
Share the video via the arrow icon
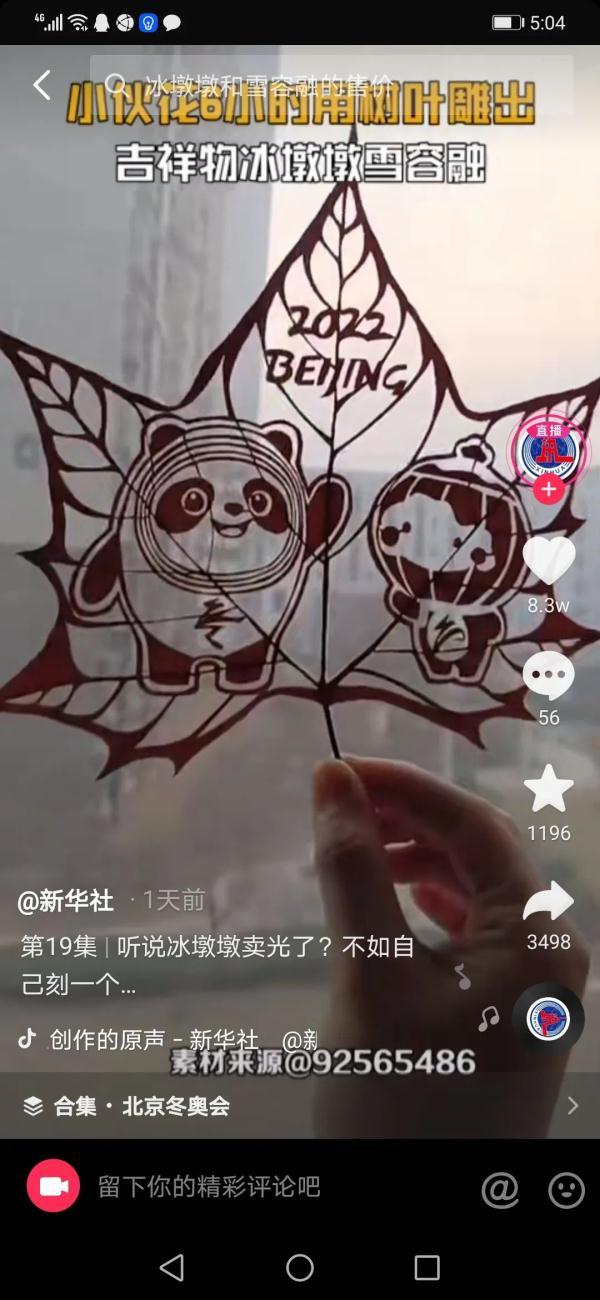(548, 901)
